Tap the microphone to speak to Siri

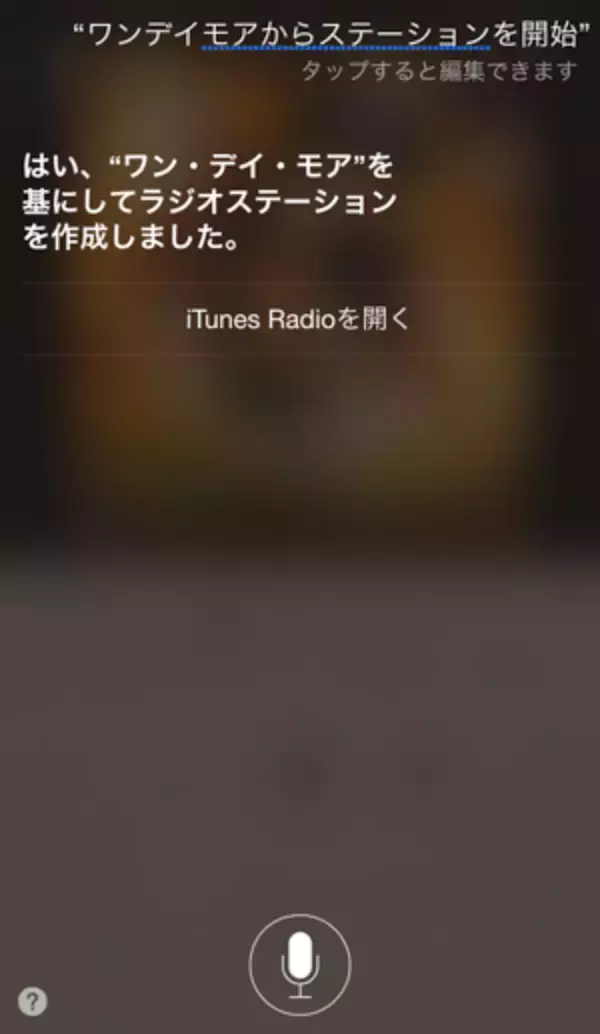[x=299, y=964]
